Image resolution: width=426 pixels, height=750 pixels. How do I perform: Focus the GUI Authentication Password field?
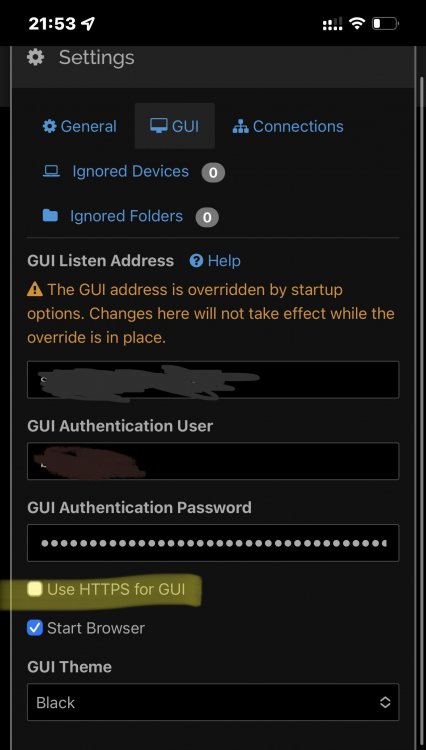point(213,543)
